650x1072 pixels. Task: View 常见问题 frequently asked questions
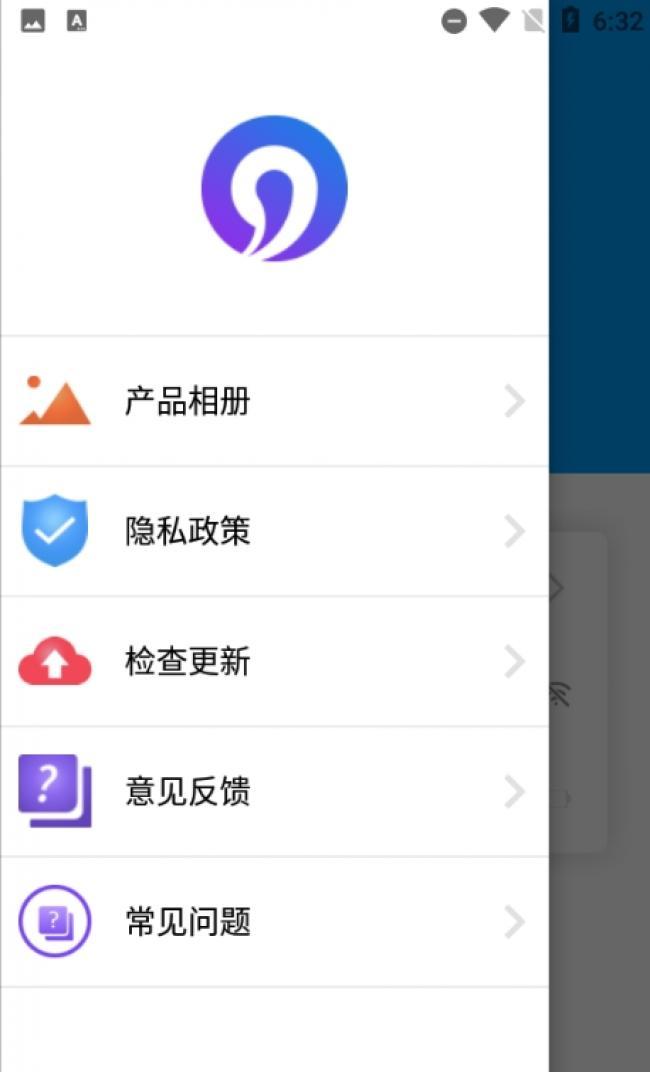coord(274,921)
